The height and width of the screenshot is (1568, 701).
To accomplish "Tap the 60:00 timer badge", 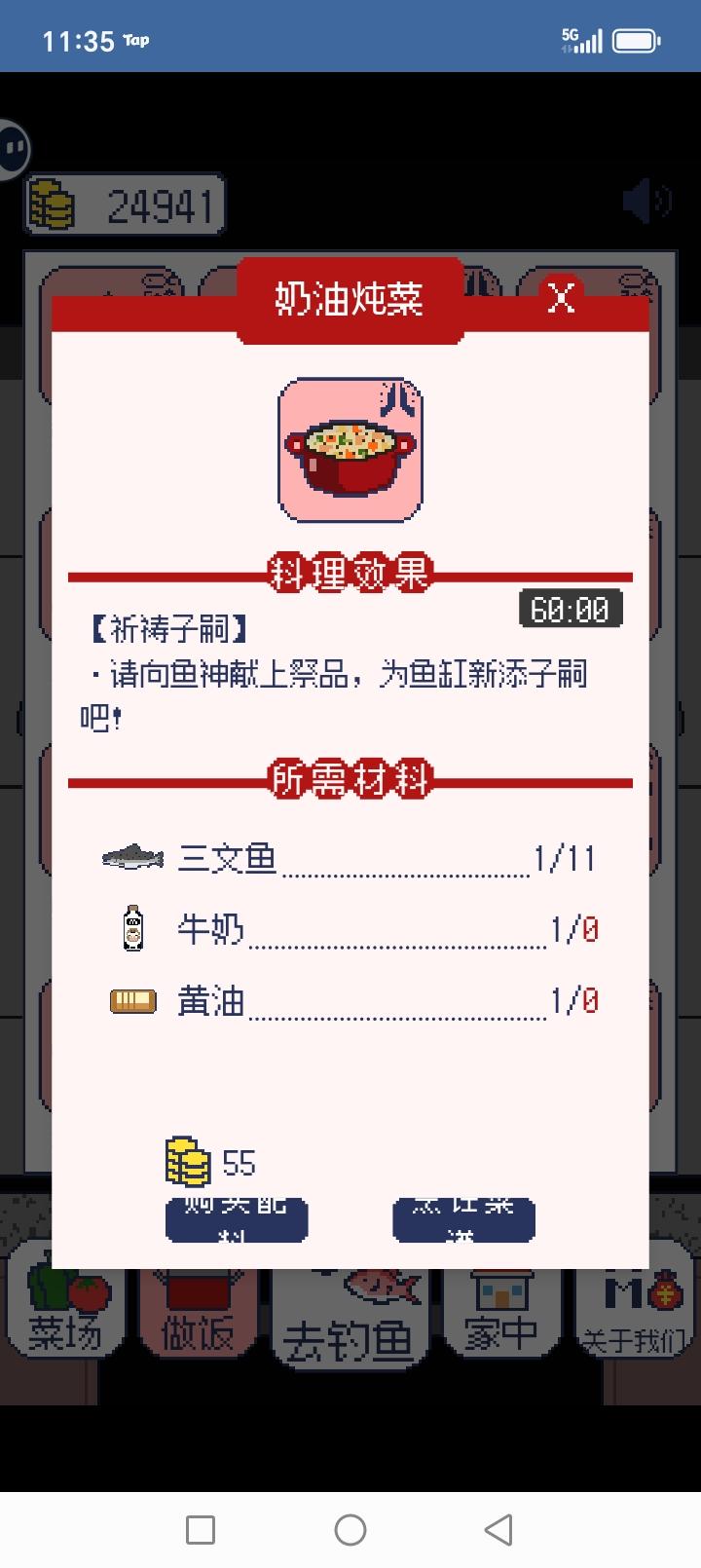I will 571,611.
